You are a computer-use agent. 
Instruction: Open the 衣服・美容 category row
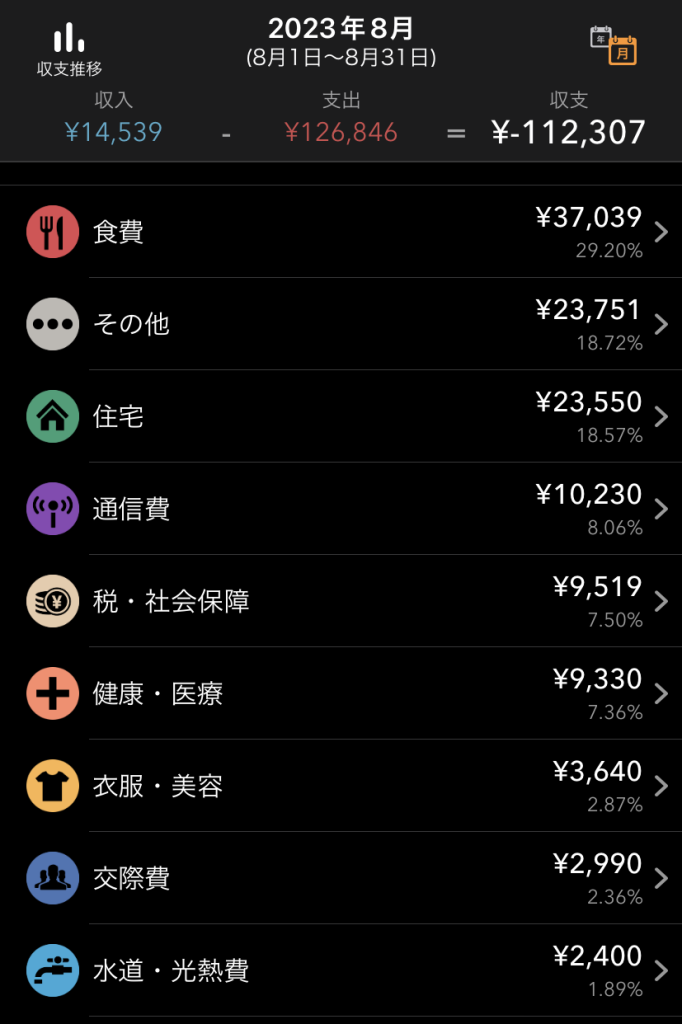click(x=341, y=786)
